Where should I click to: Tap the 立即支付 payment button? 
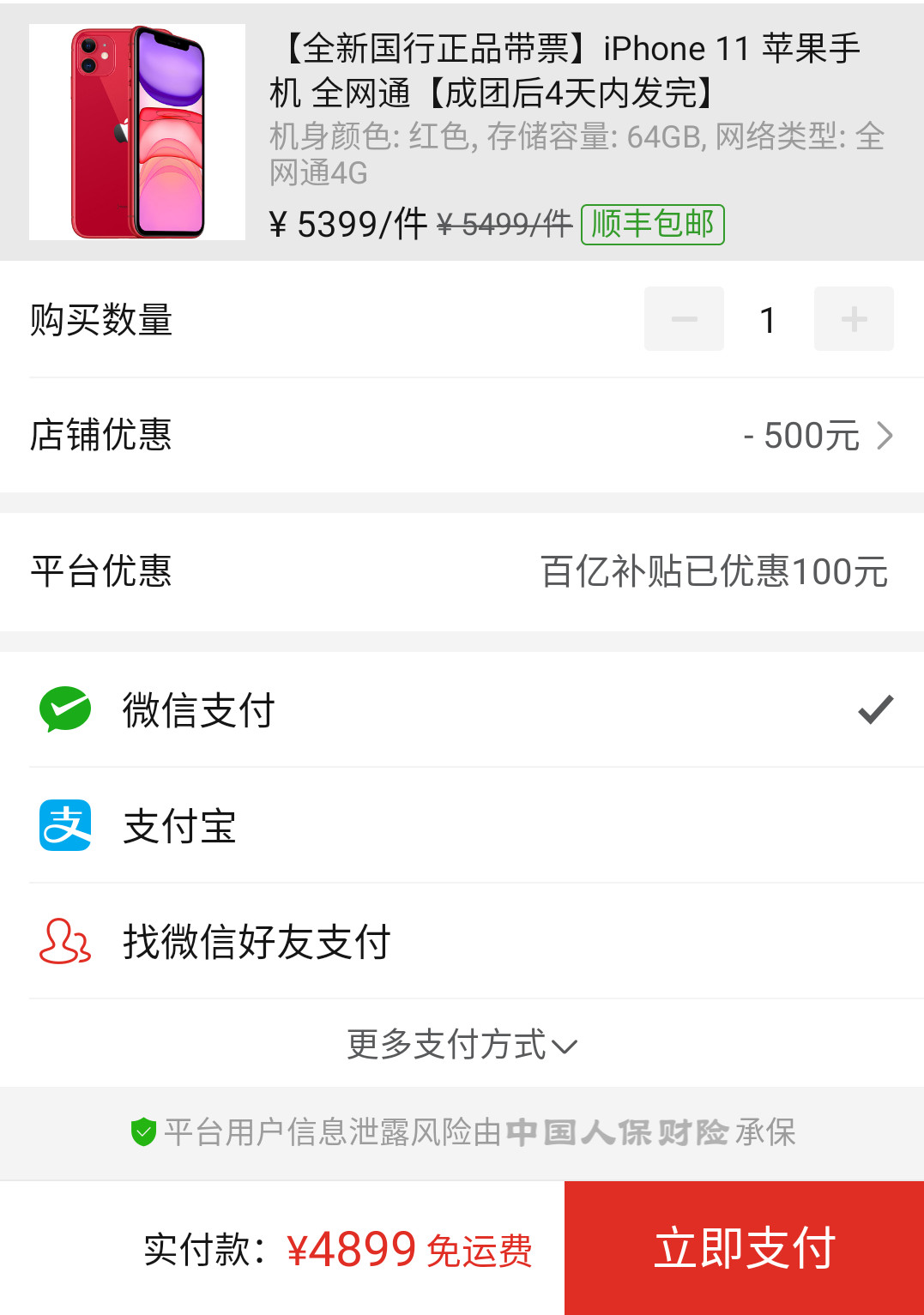pos(743,1248)
